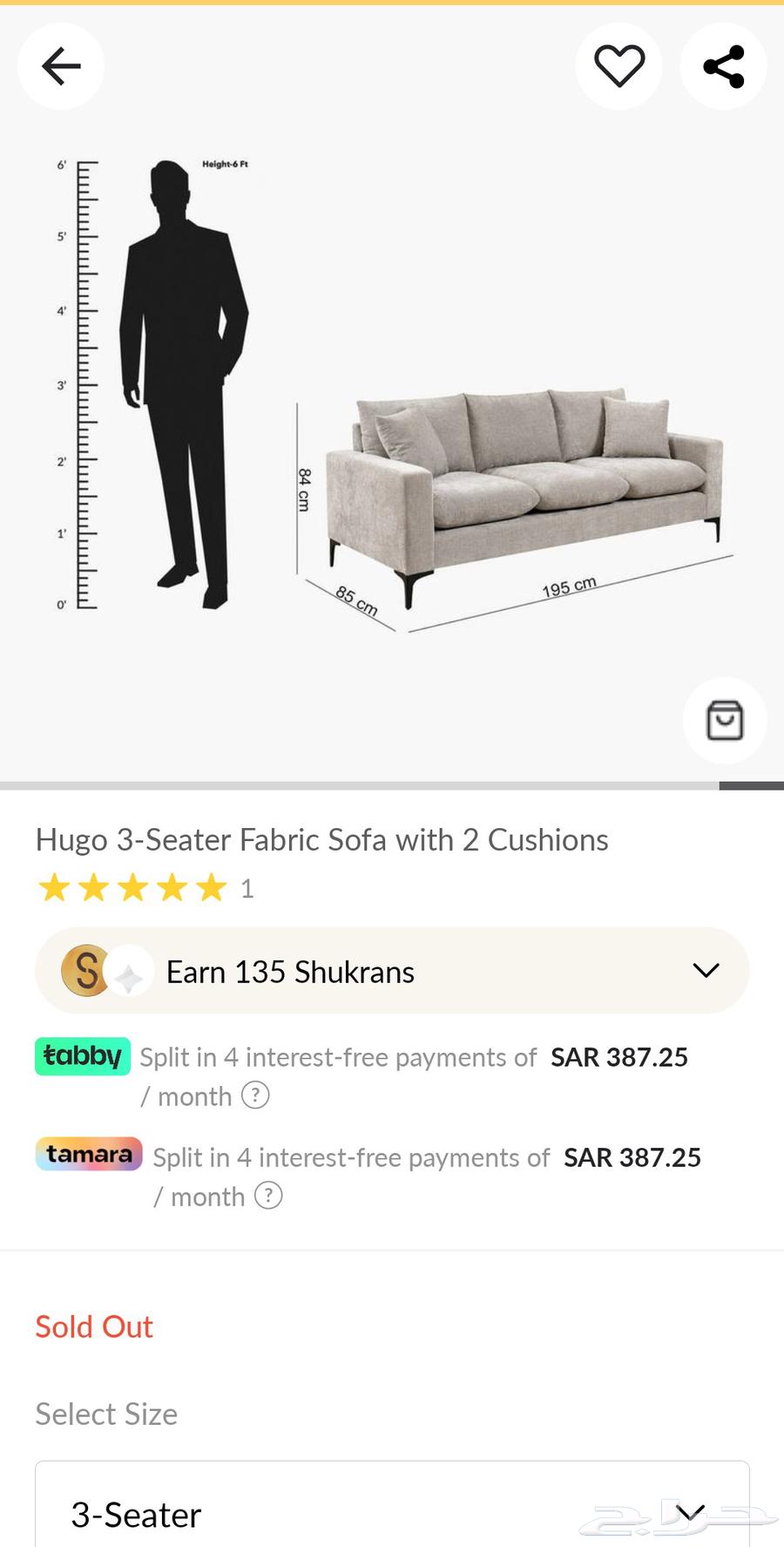Image resolution: width=784 pixels, height=1547 pixels.
Task: Expand the Earn 135 Shukrans details
Action: (705, 970)
